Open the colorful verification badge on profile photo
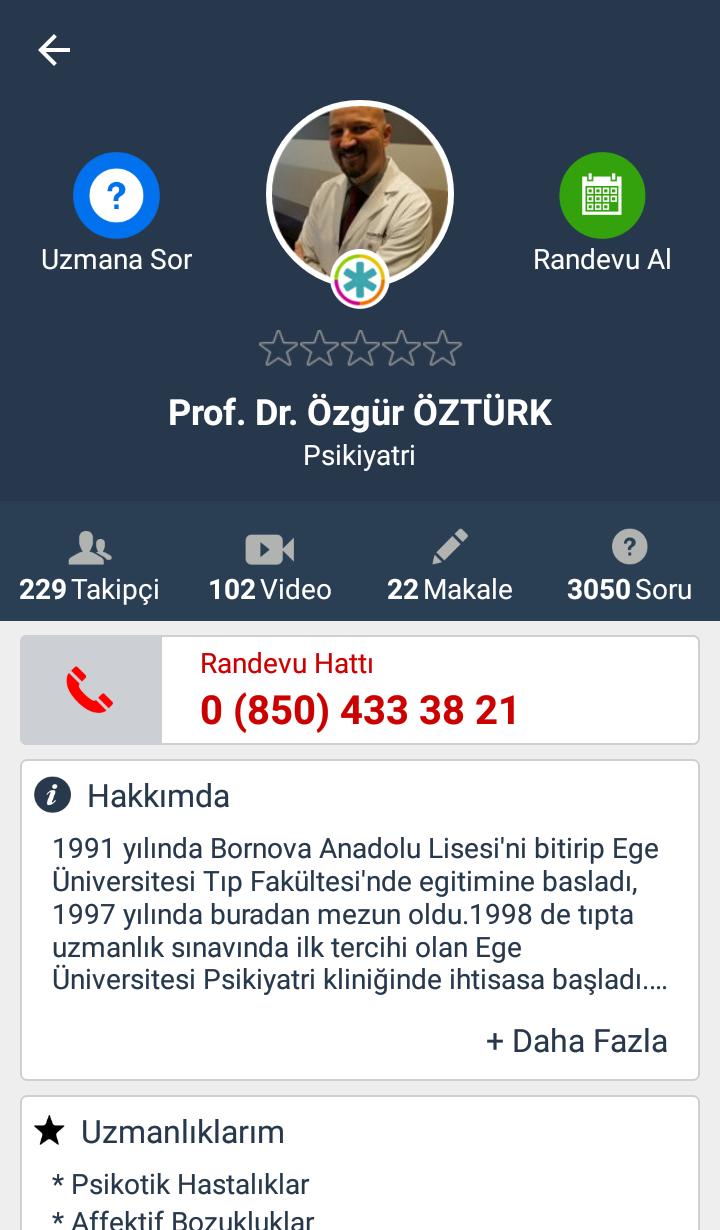The image size is (720, 1230). (x=359, y=280)
